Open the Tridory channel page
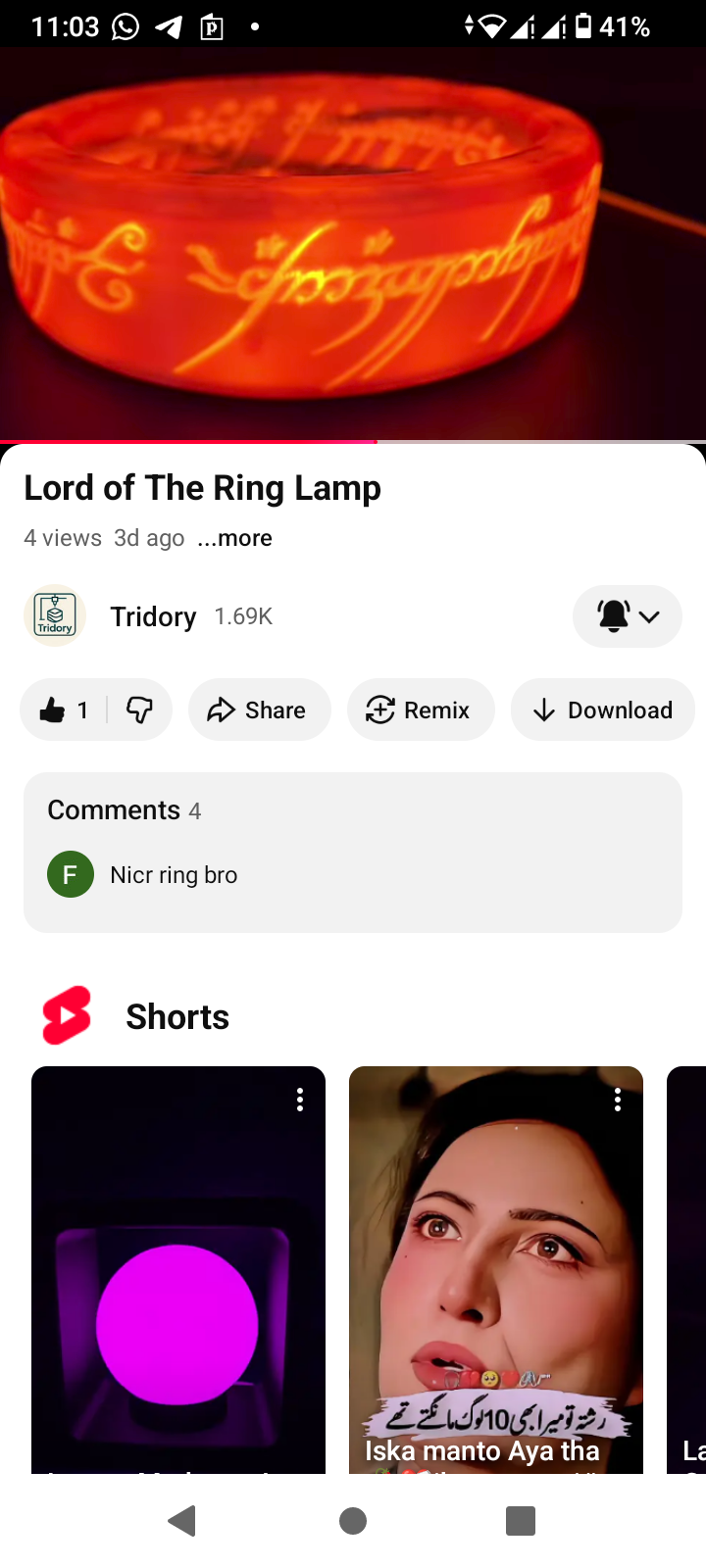706x1568 pixels. 153,616
